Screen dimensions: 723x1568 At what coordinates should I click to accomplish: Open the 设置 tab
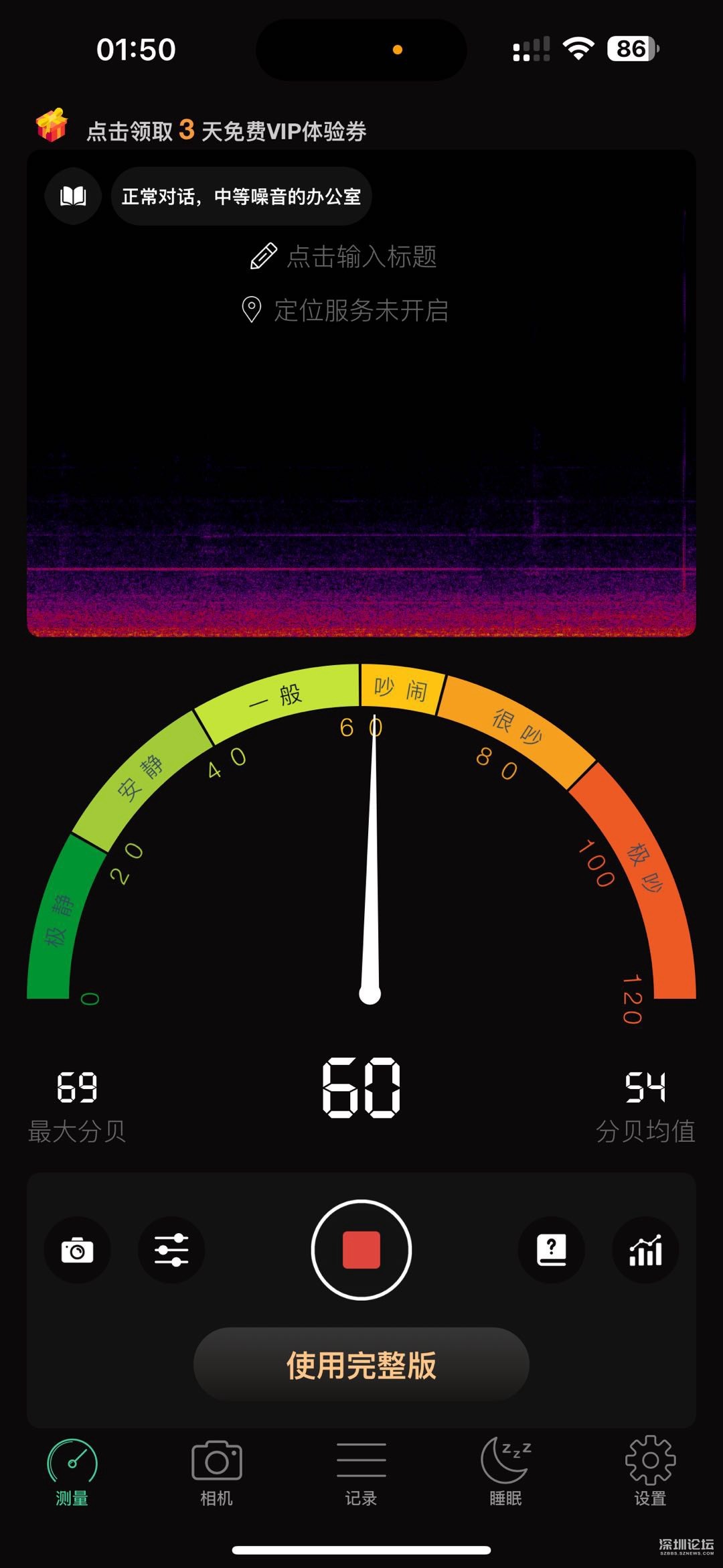(x=650, y=1472)
